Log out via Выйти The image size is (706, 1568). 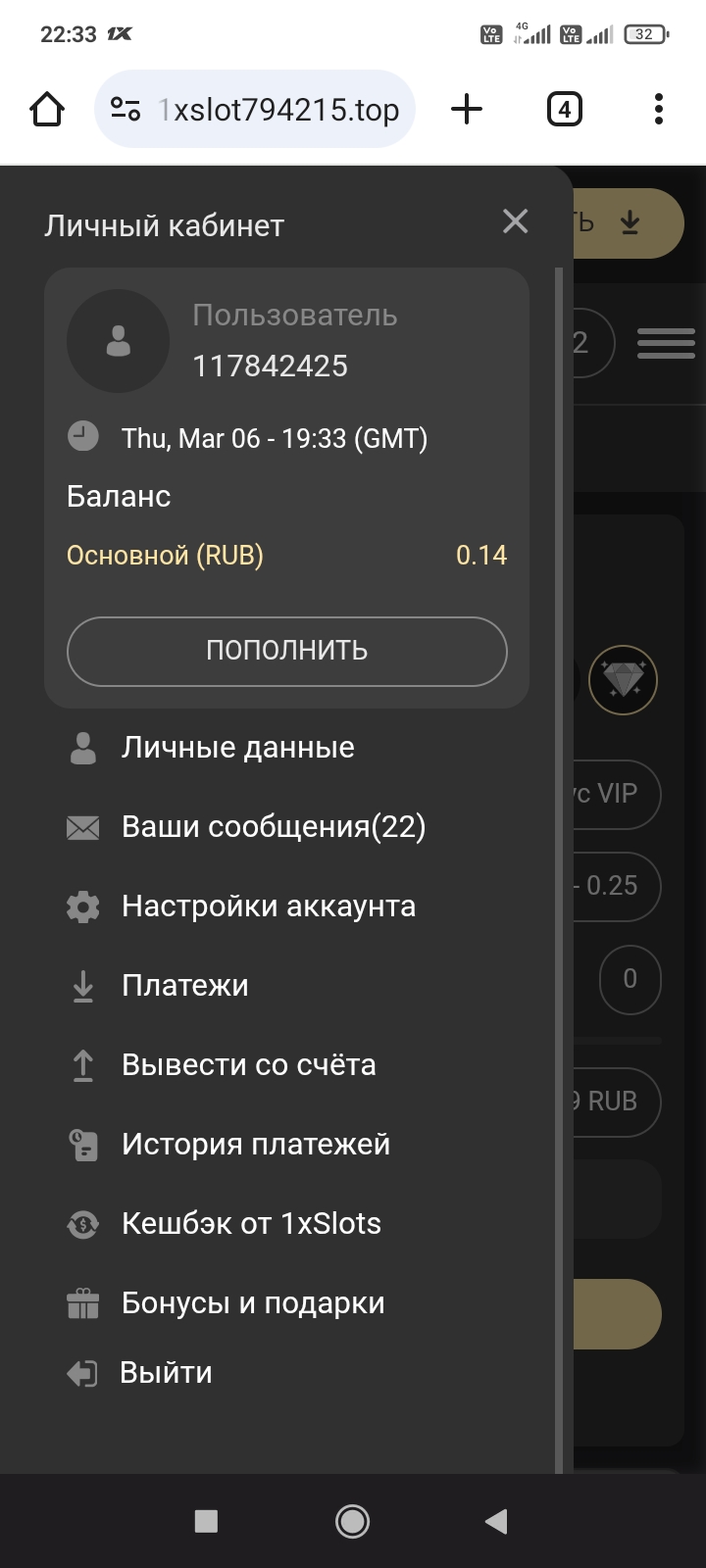[x=165, y=1373]
